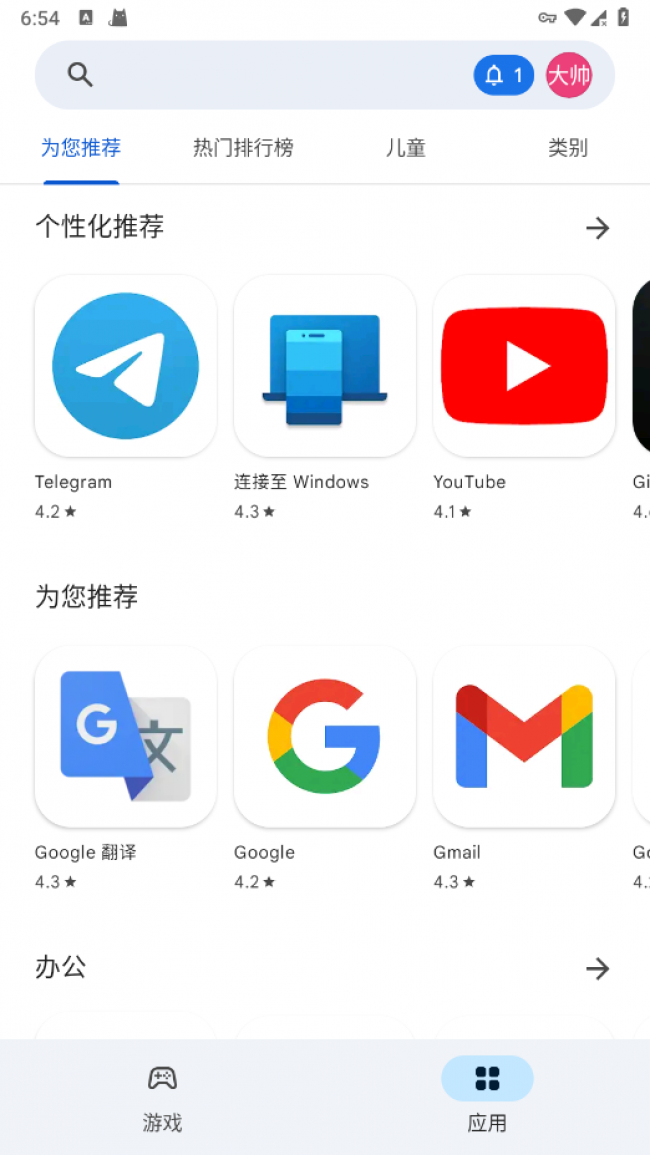Viewport: 650px width, 1155px height.
Task: Open the Google 翻译 app card
Action: point(125,737)
